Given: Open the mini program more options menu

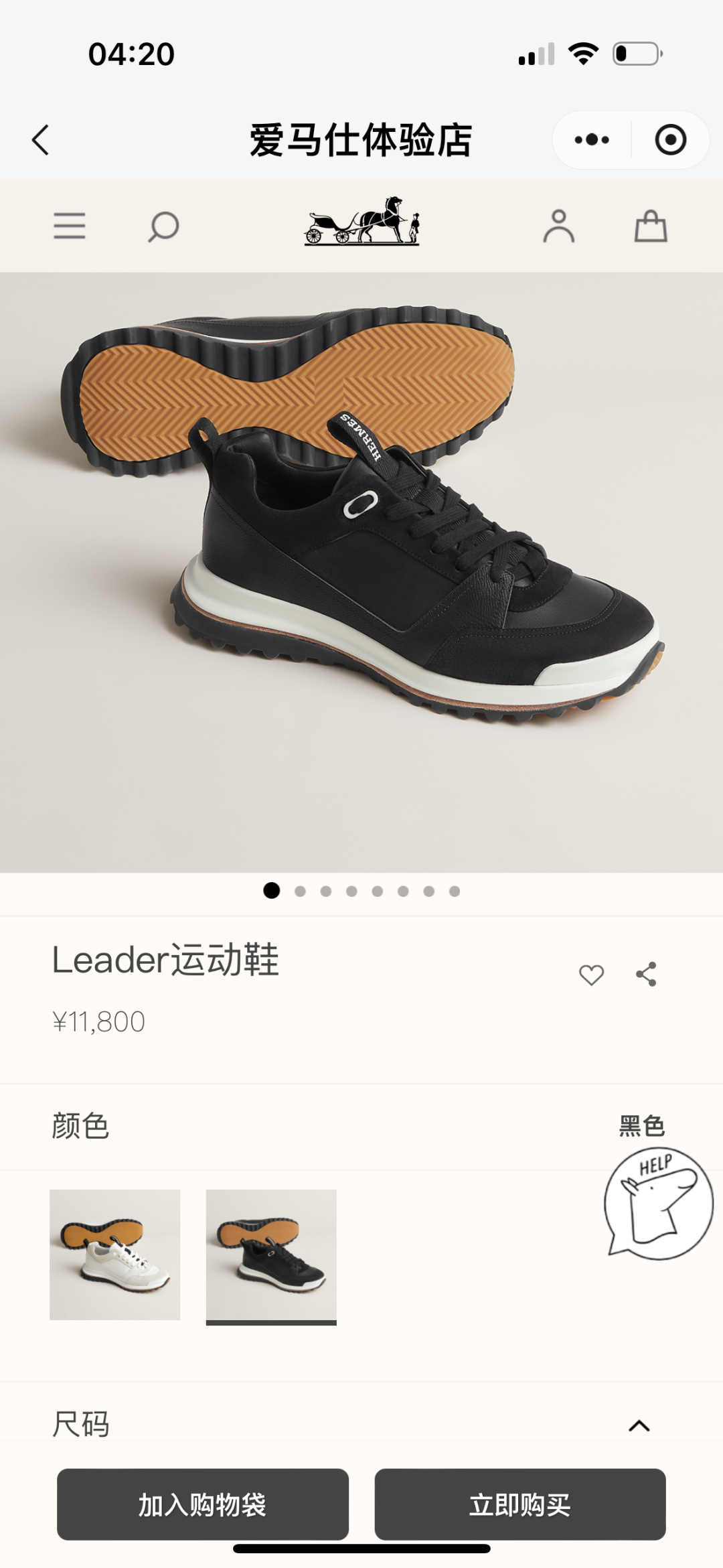Looking at the screenshot, I should (592, 140).
